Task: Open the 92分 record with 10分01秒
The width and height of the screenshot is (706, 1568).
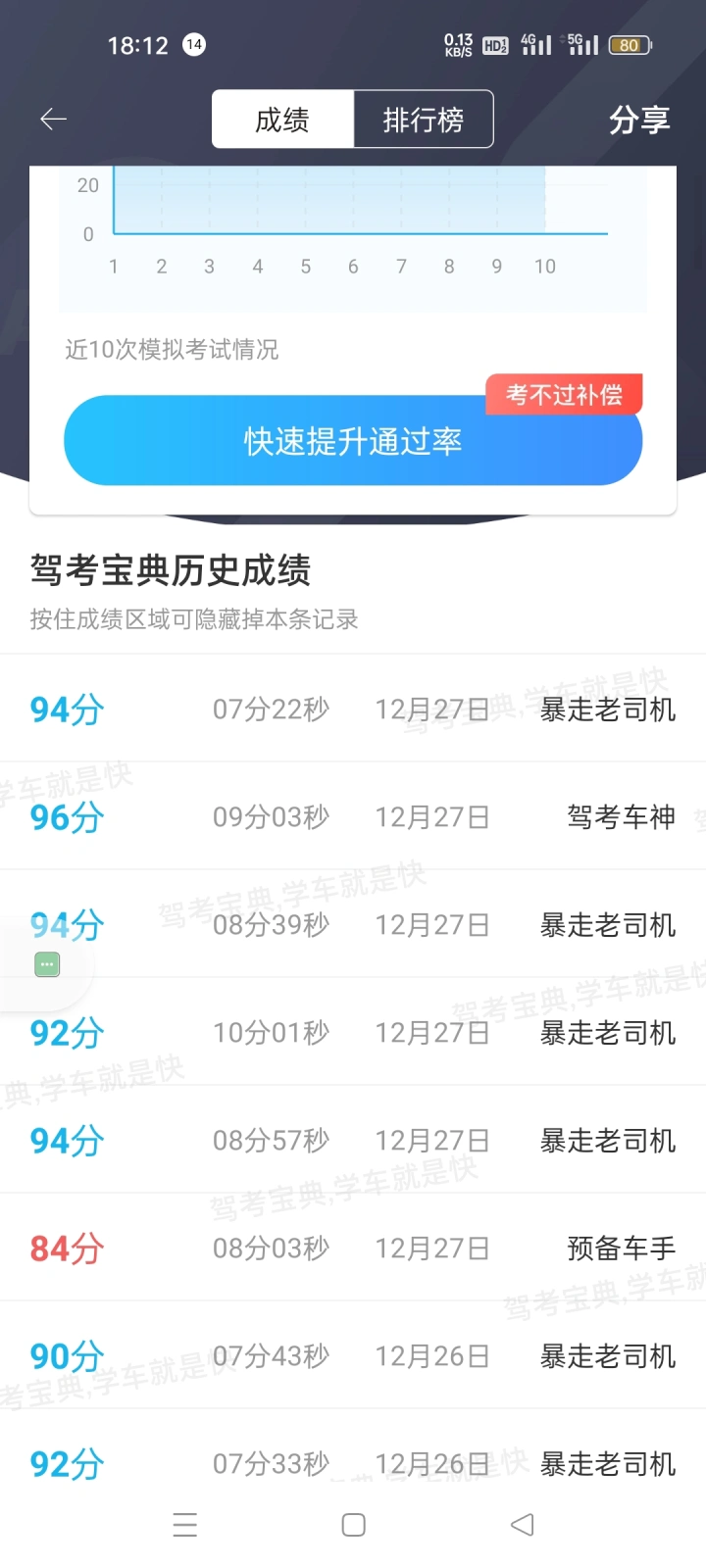Action: [353, 1032]
